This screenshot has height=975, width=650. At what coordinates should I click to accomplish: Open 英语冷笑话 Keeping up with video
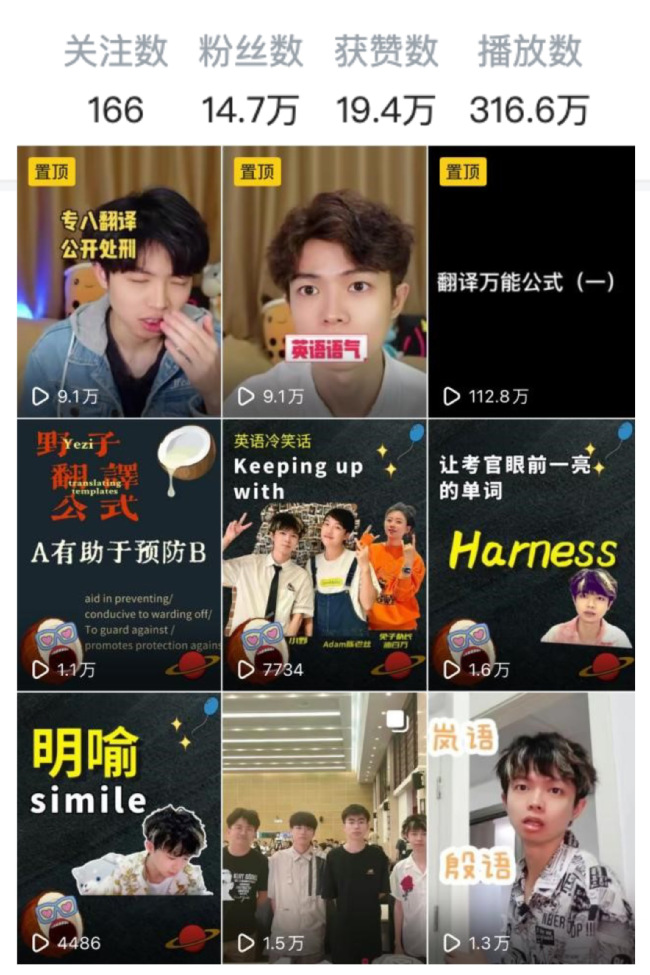click(x=324, y=555)
